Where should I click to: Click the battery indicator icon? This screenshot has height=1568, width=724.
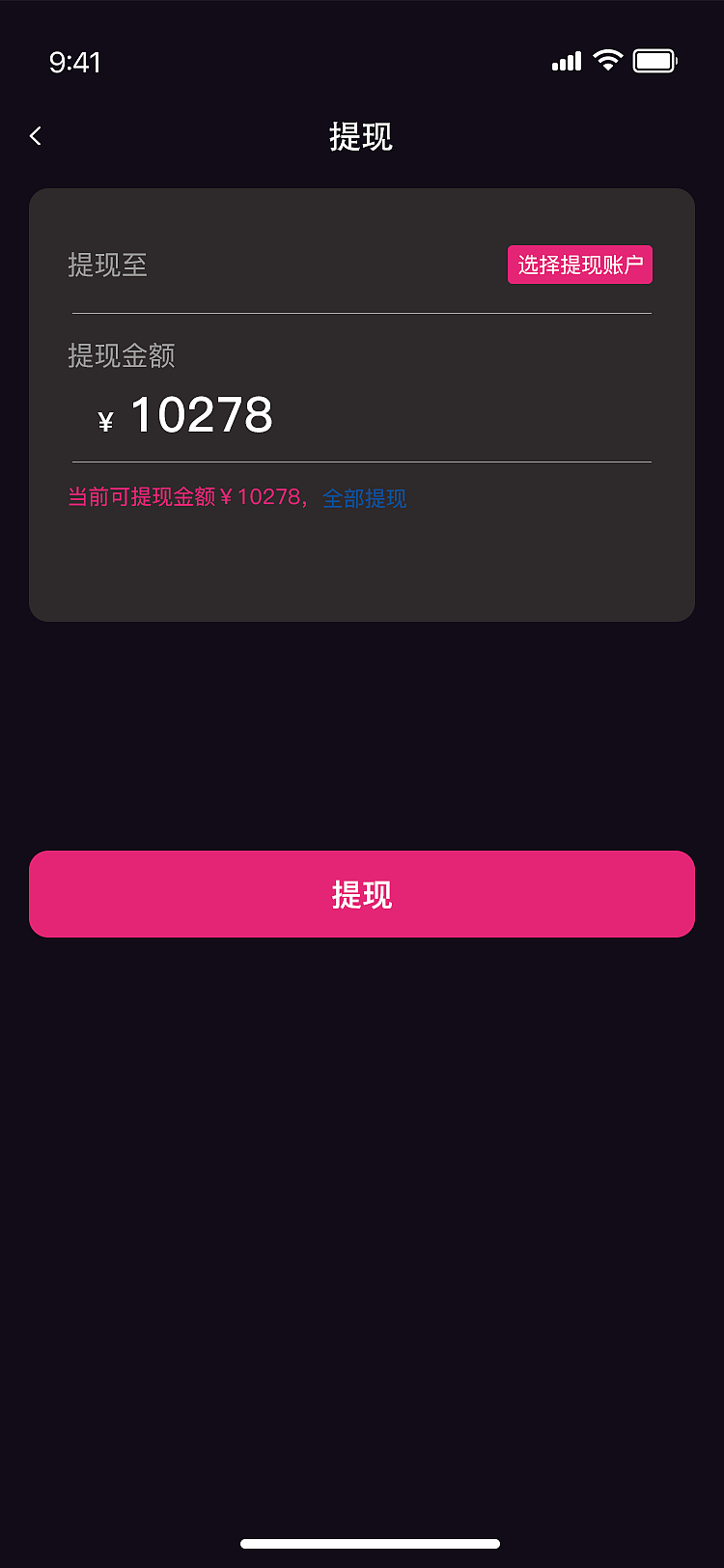tap(654, 61)
